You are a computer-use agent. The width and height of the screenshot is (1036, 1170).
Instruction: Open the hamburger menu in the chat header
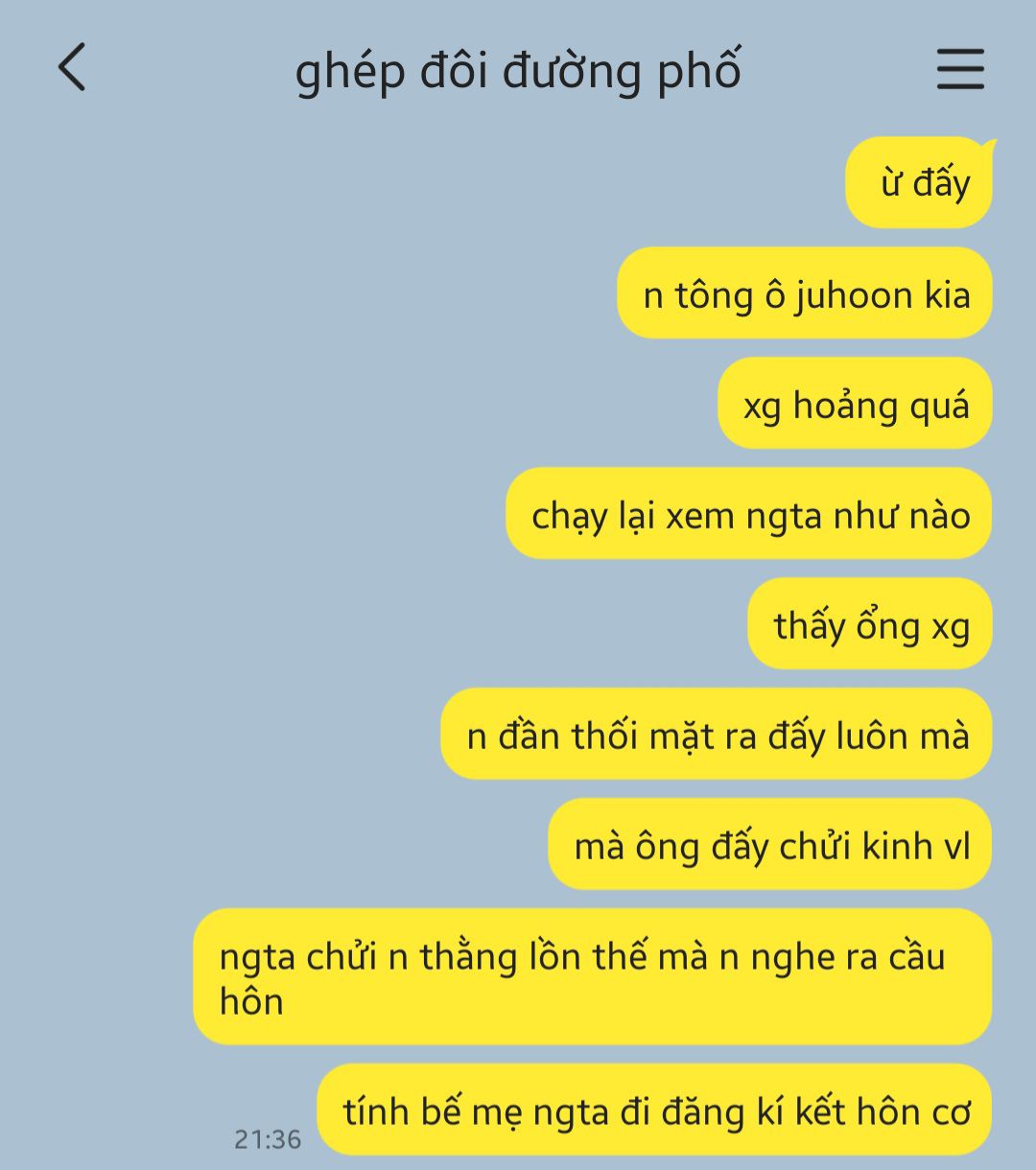click(960, 69)
